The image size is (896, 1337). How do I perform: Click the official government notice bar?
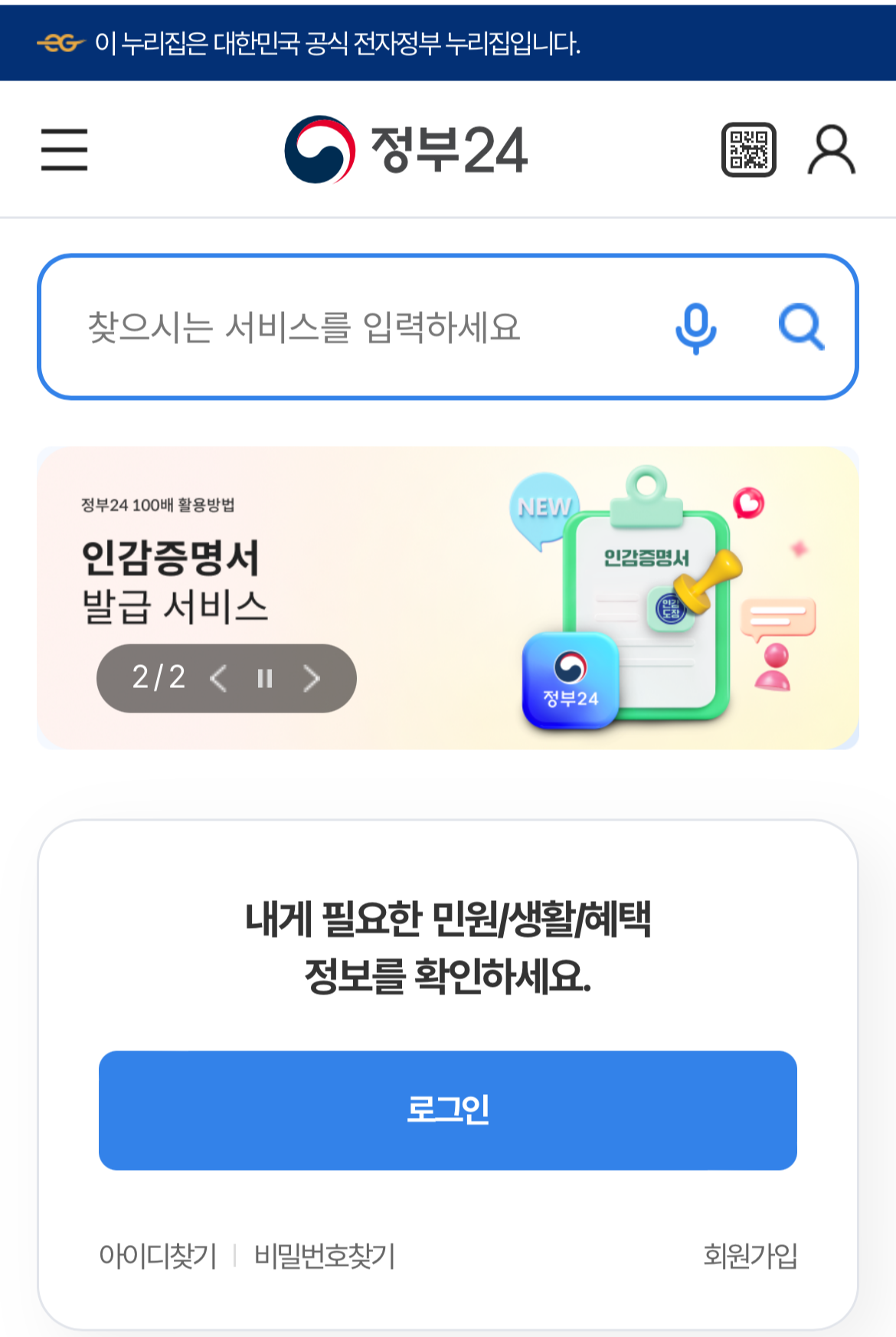pos(448,42)
